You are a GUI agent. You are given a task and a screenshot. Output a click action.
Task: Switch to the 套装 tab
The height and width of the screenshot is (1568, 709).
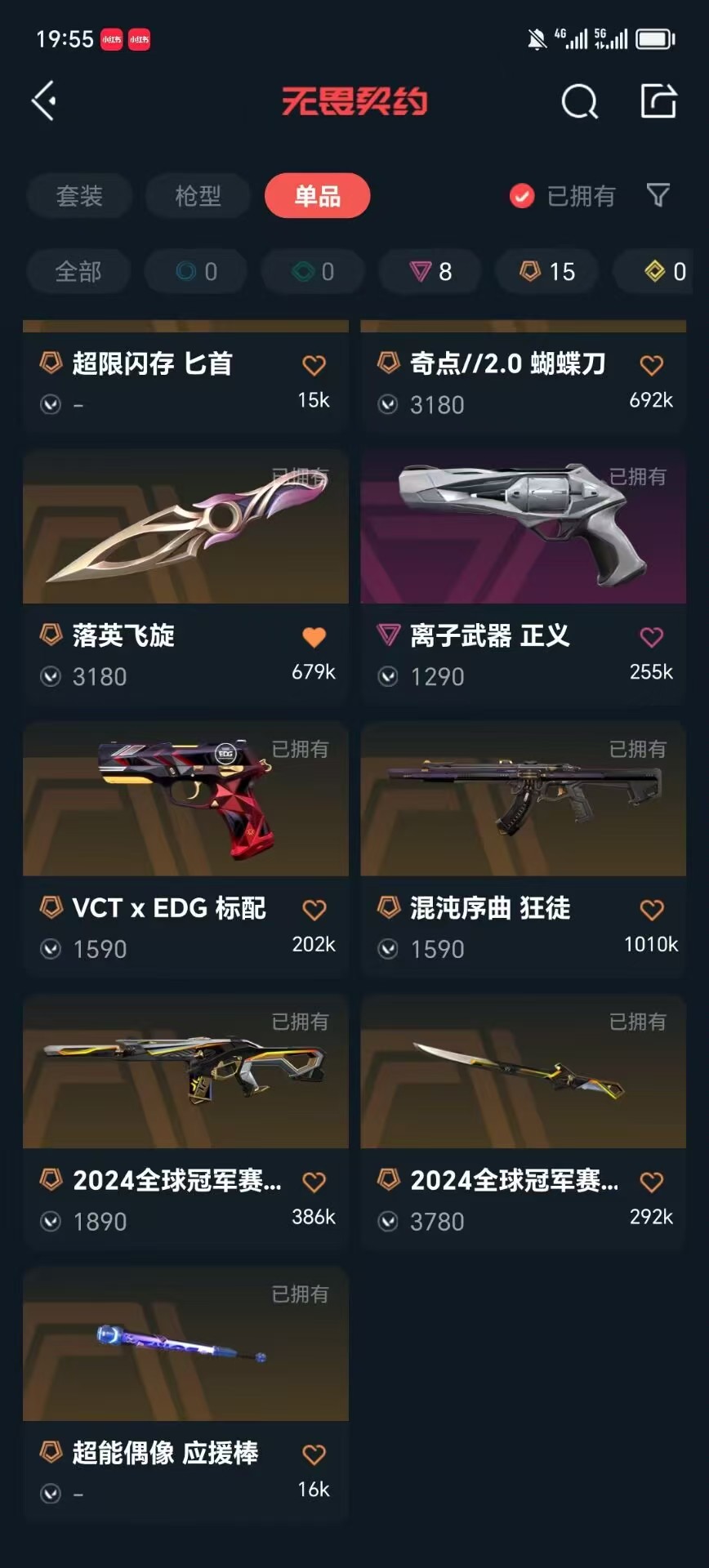pyautogui.click(x=79, y=196)
